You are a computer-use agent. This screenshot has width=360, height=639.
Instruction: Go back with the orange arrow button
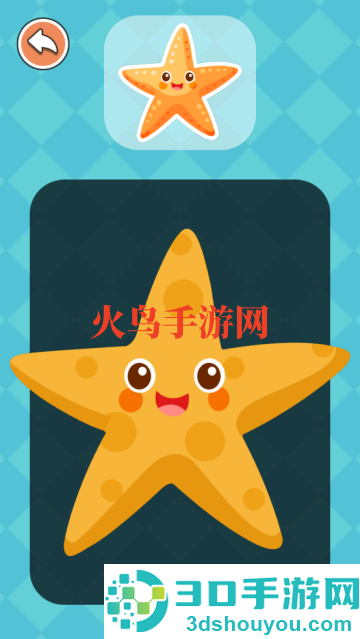tap(43, 44)
